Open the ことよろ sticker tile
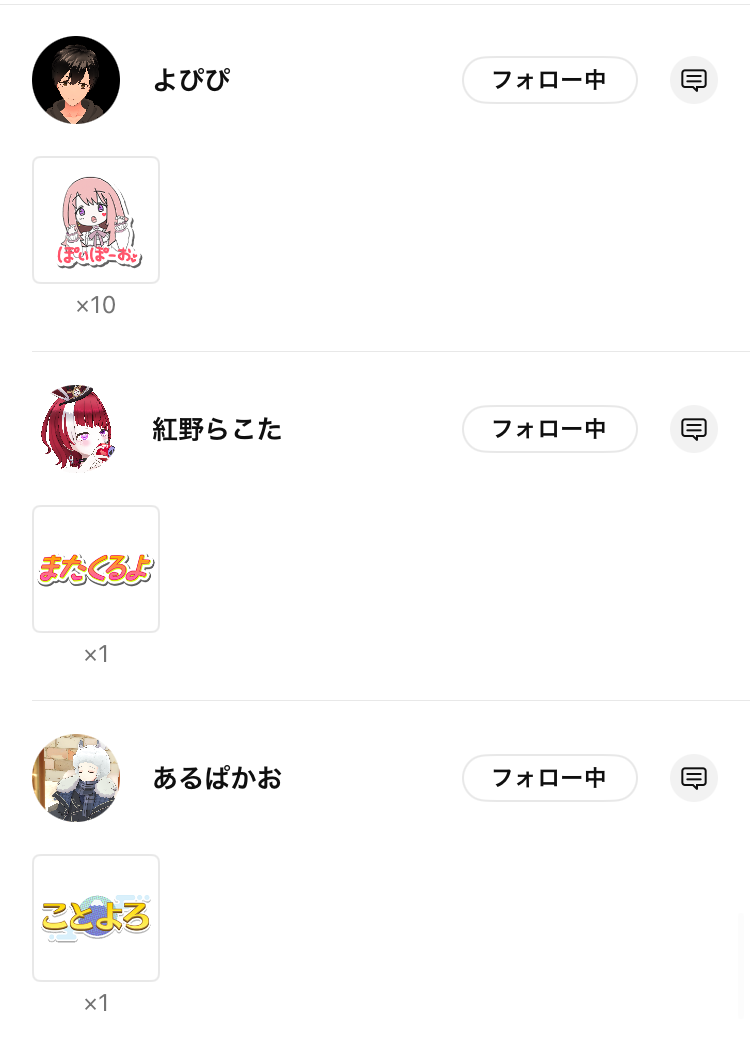 (x=96, y=918)
